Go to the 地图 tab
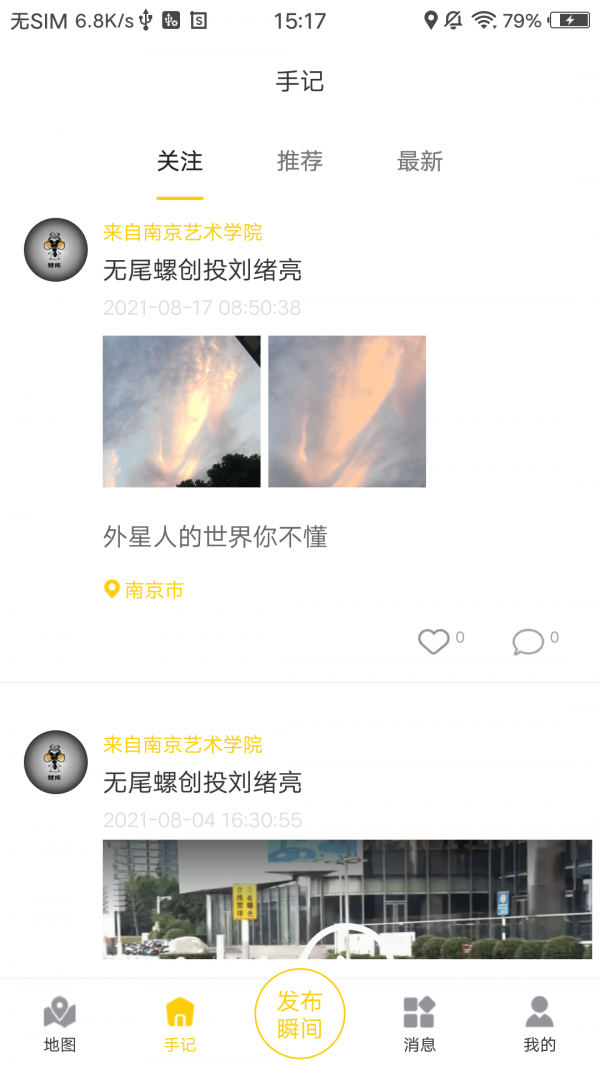Image resolution: width=600 pixels, height=1067 pixels. 60,1023
